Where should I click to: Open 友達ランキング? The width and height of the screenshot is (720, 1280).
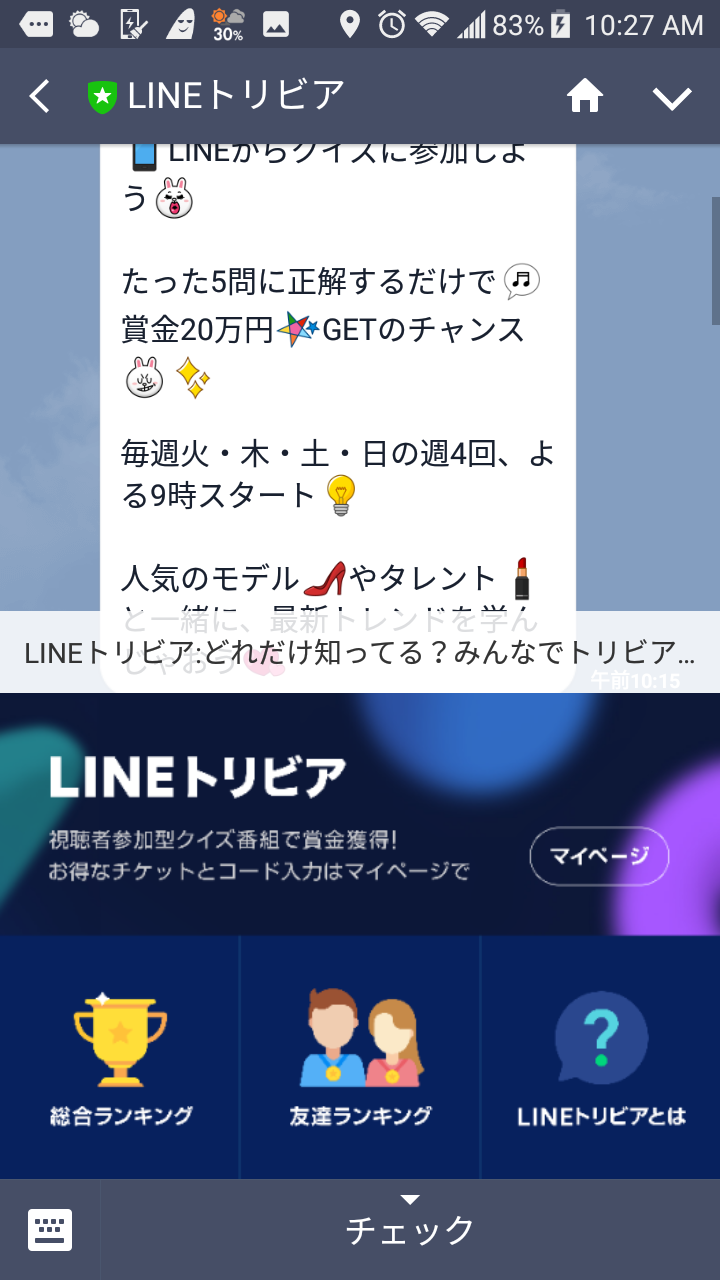(x=360, y=1058)
